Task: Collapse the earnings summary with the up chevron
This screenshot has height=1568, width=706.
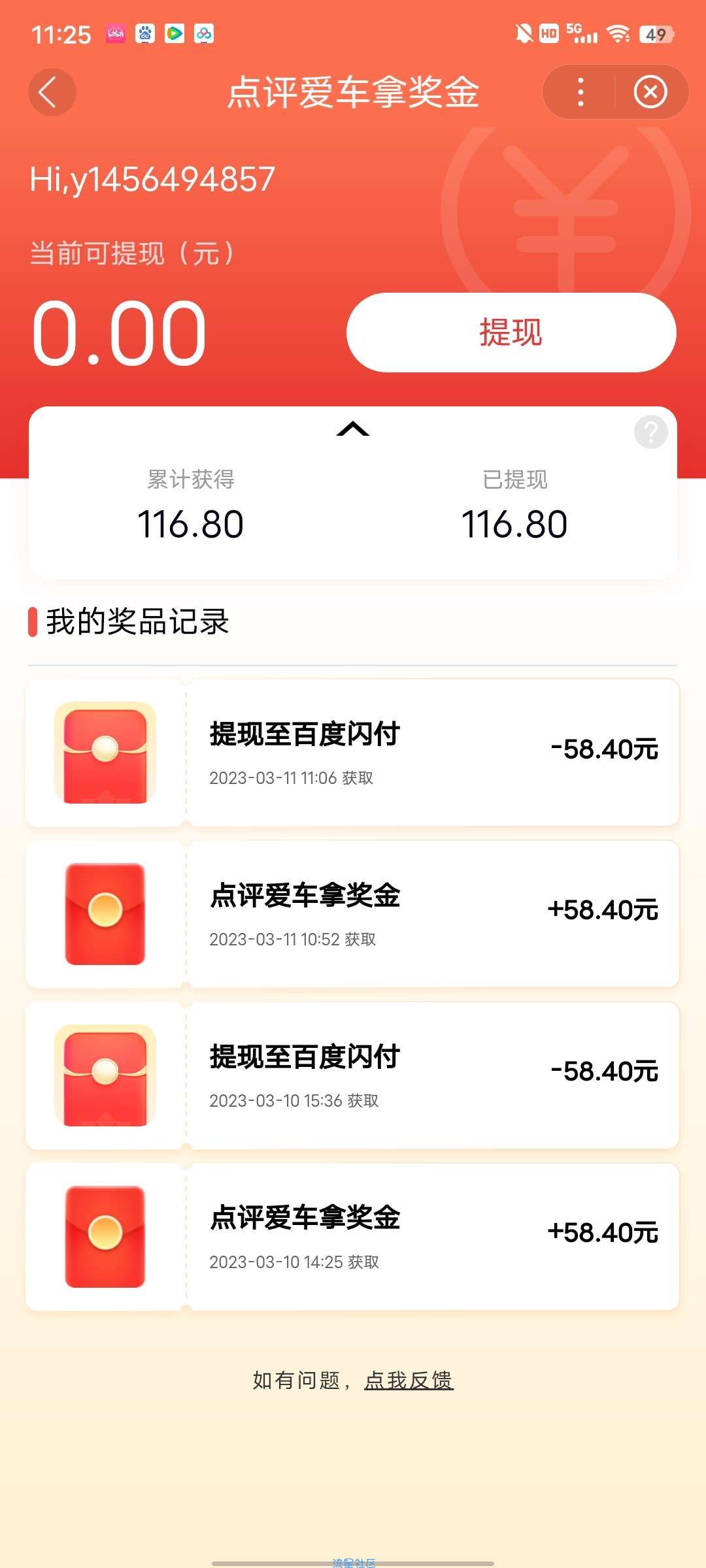Action: (x=353, y=429)
